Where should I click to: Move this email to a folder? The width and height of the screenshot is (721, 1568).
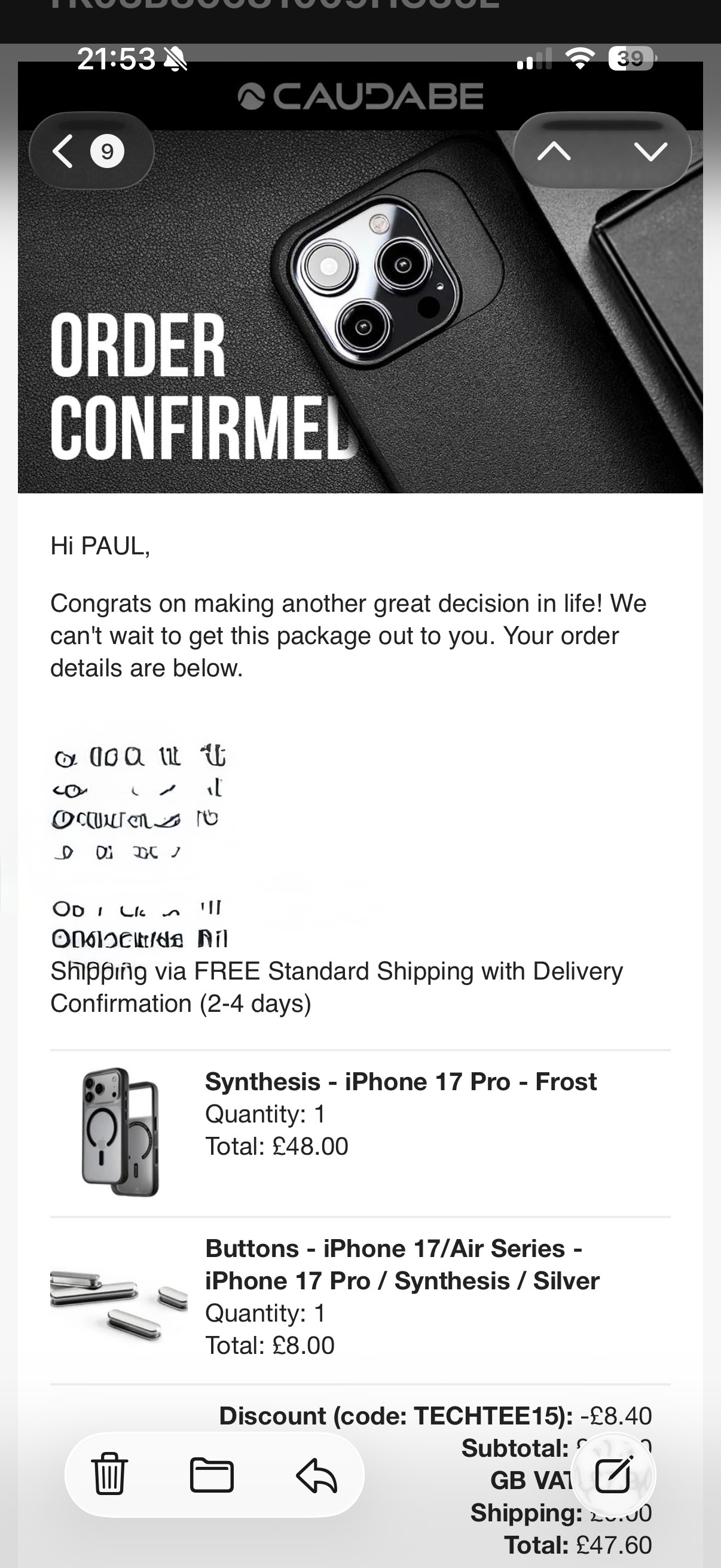212,1475
